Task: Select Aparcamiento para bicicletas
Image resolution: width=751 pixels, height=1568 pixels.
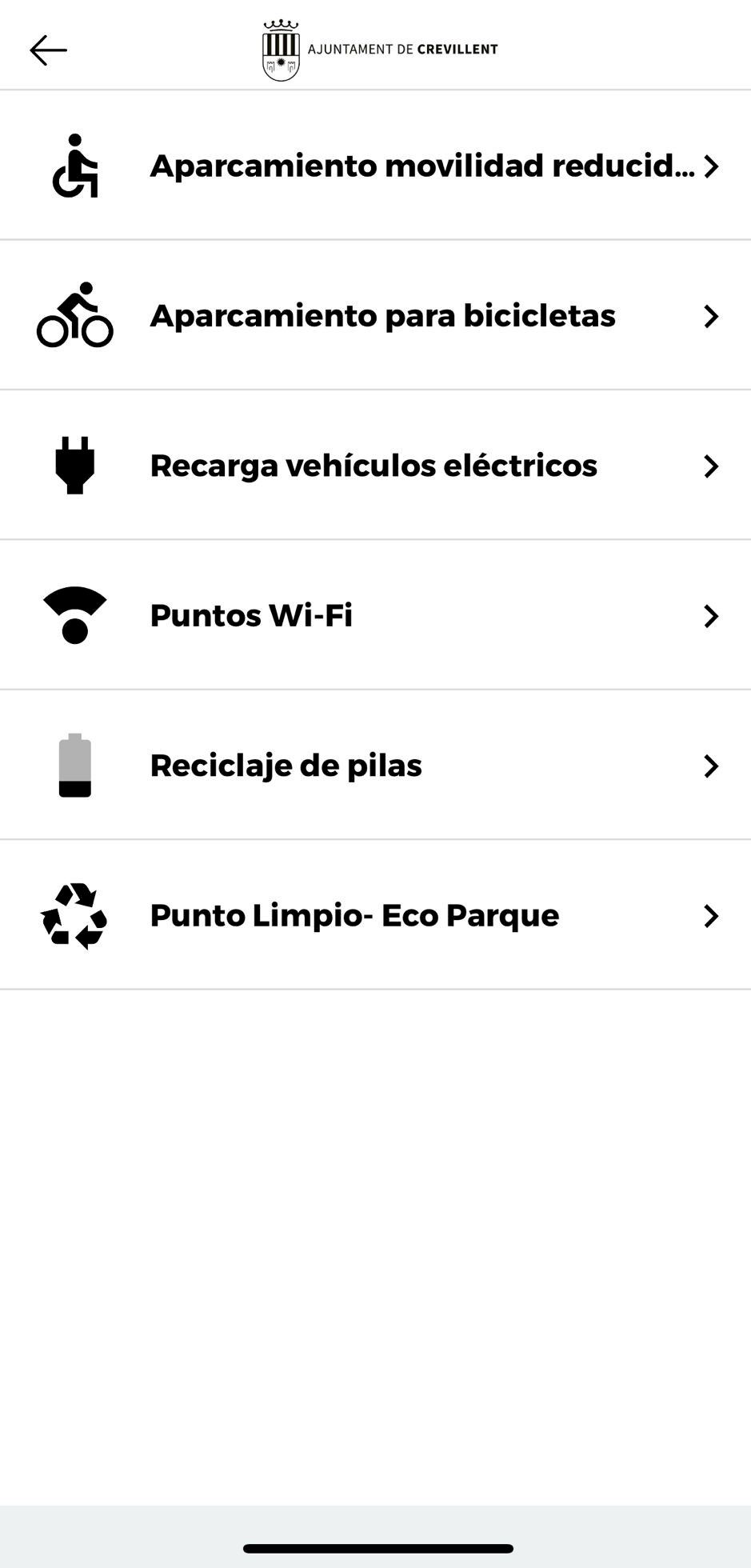Action: pyautogui.click(x=376, y=316)
